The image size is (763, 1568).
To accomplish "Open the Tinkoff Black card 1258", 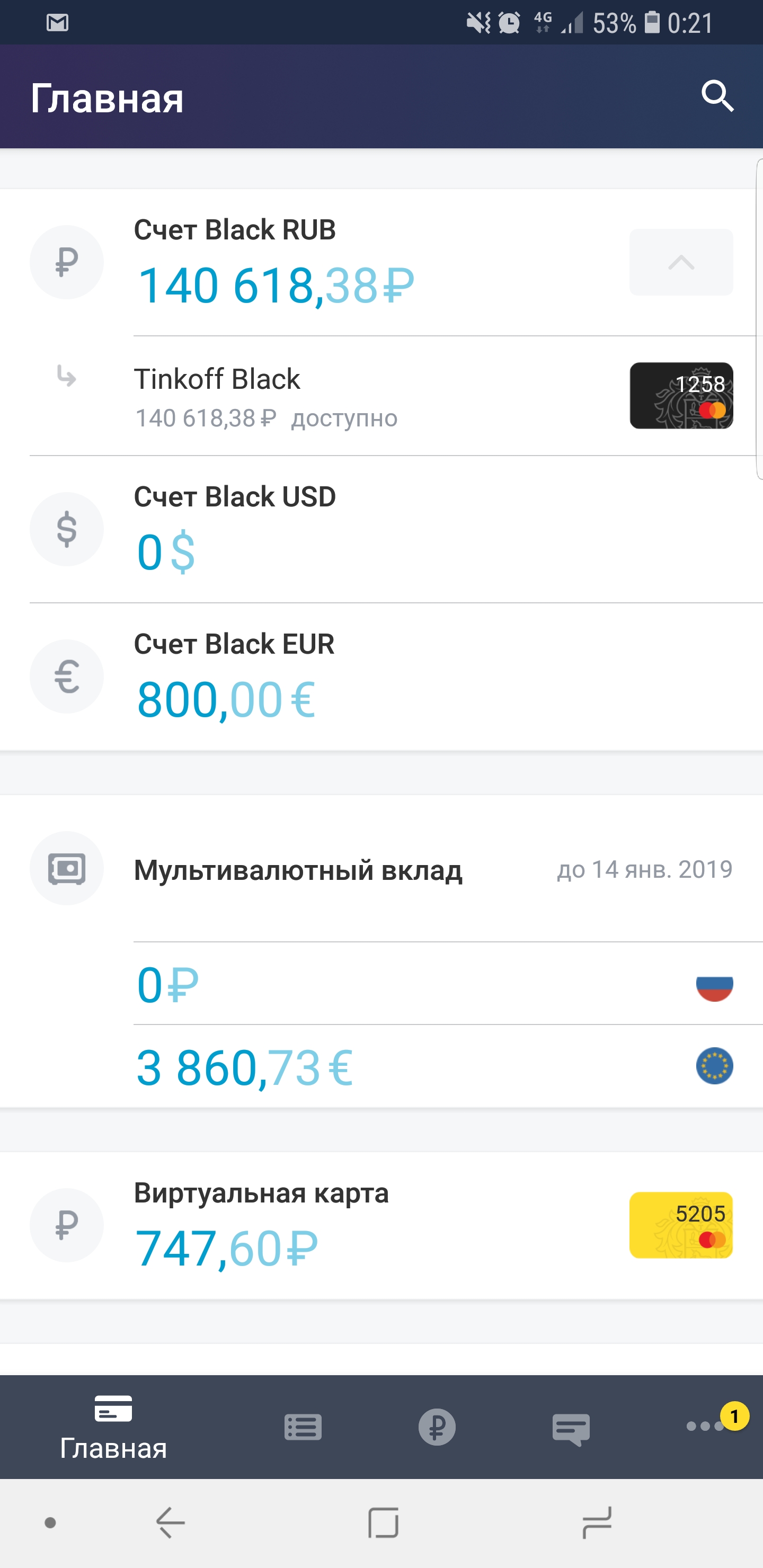I will [x=381, y=396].
